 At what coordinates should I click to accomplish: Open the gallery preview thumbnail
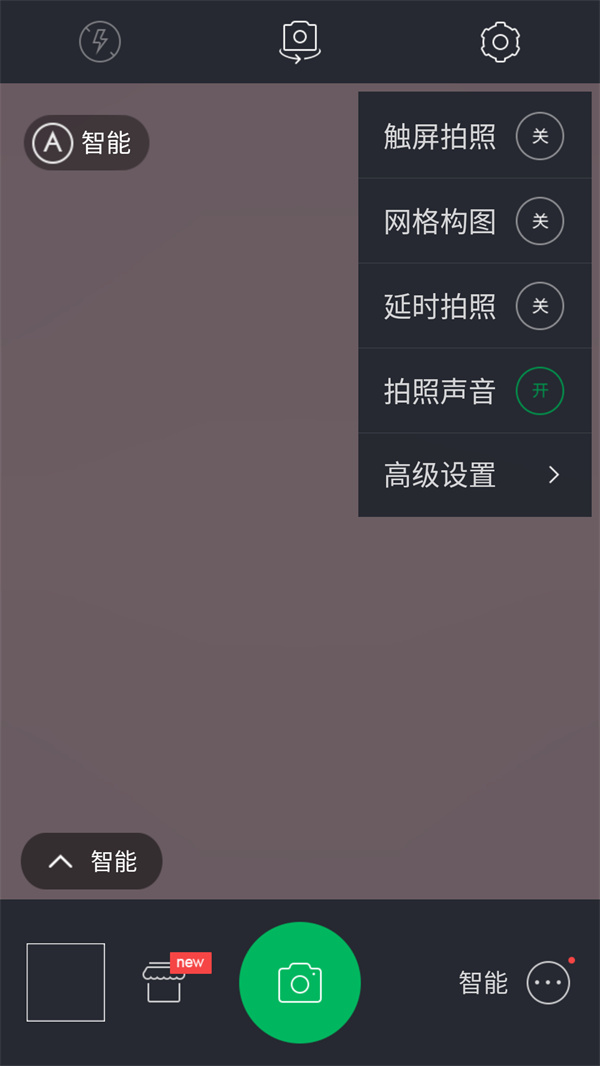pos(66,982)
